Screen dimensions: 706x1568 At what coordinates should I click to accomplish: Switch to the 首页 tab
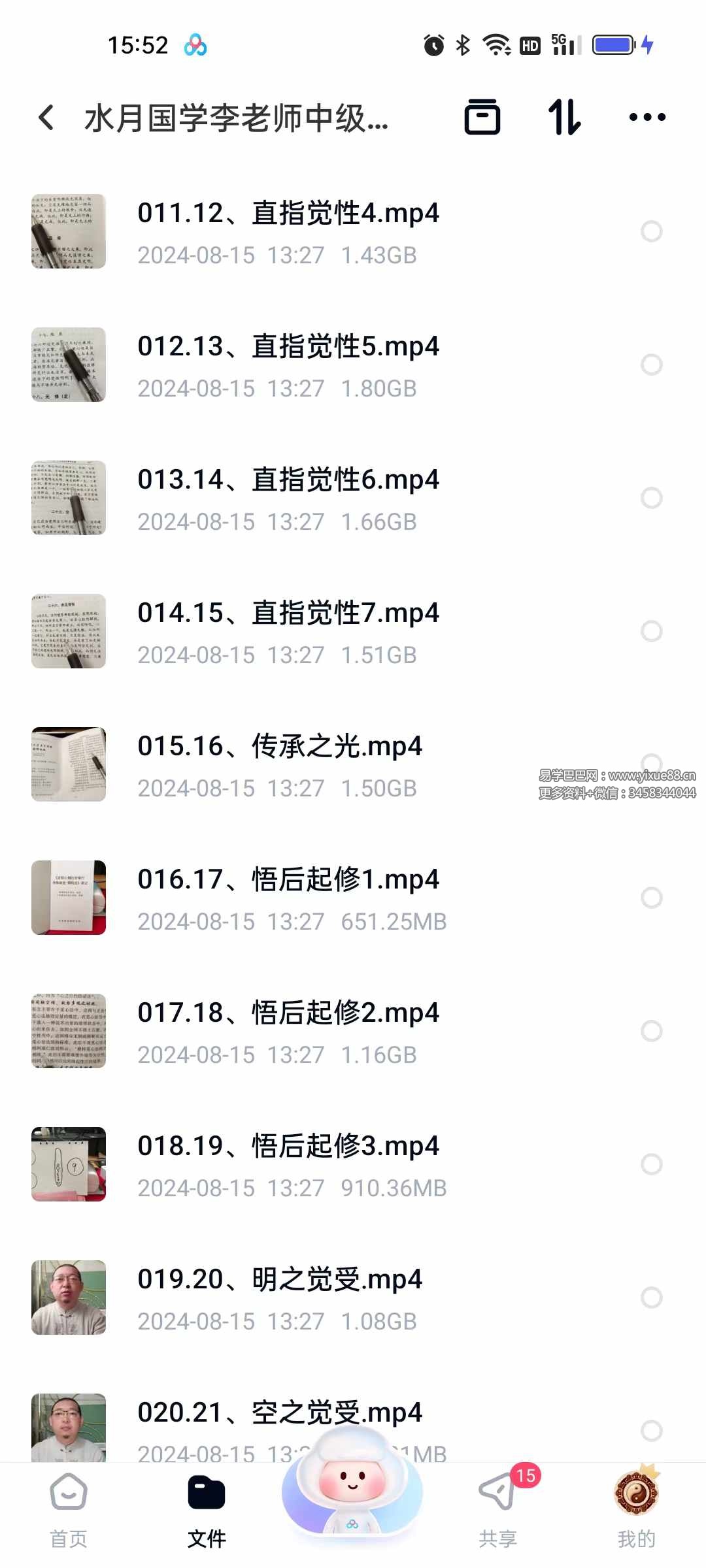coord(67,1496)
